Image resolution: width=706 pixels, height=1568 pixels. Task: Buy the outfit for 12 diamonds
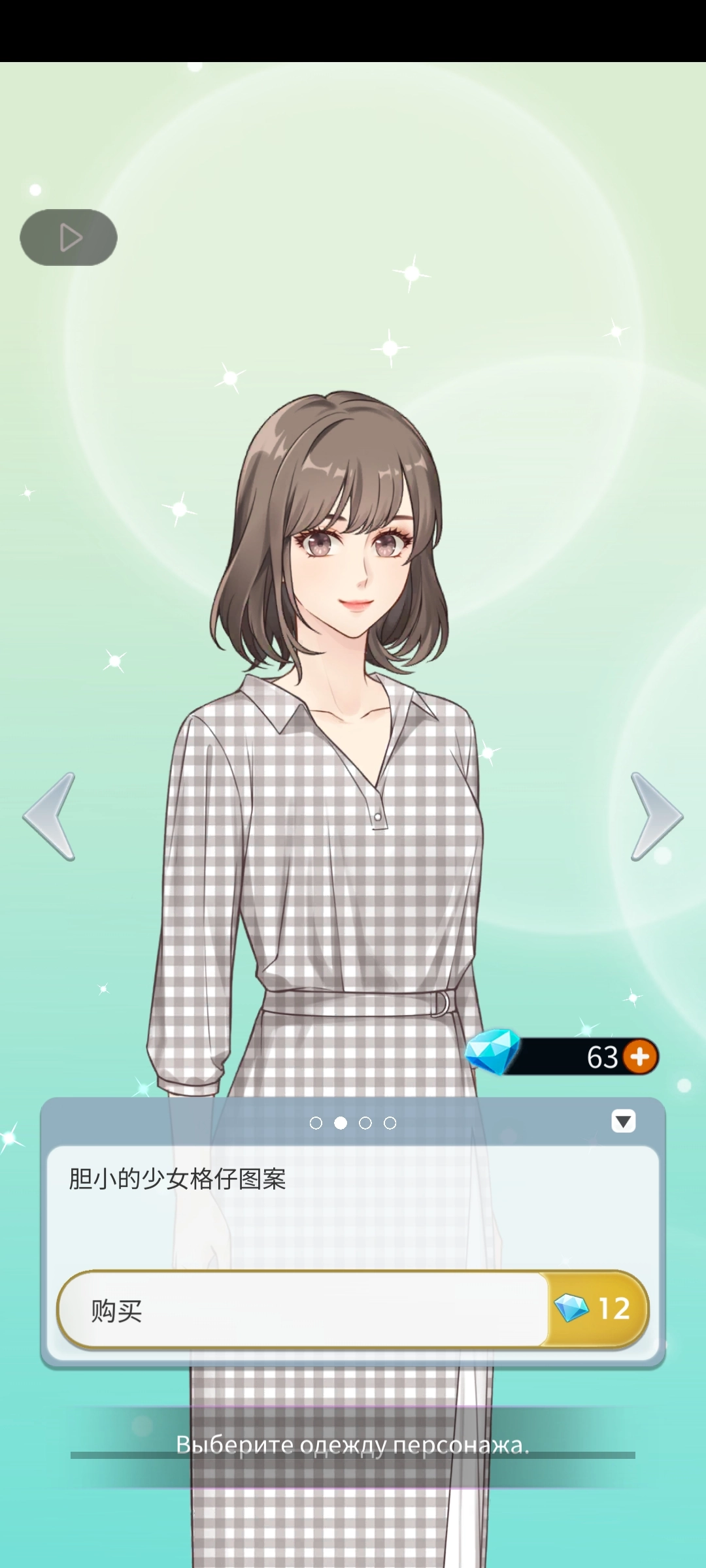click(353, 1309)
